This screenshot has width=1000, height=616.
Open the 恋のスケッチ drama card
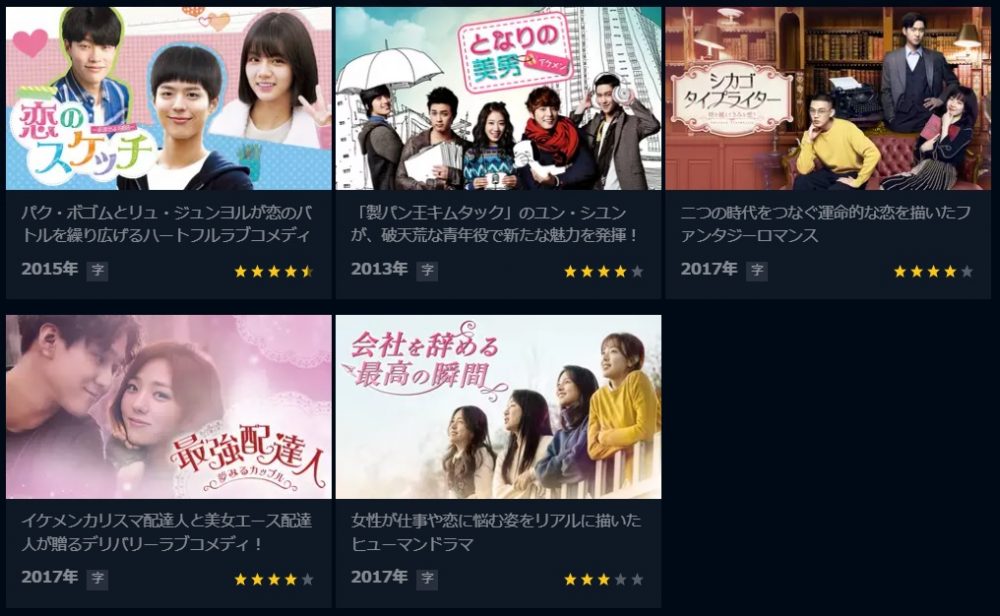click(x=168, y=100)
